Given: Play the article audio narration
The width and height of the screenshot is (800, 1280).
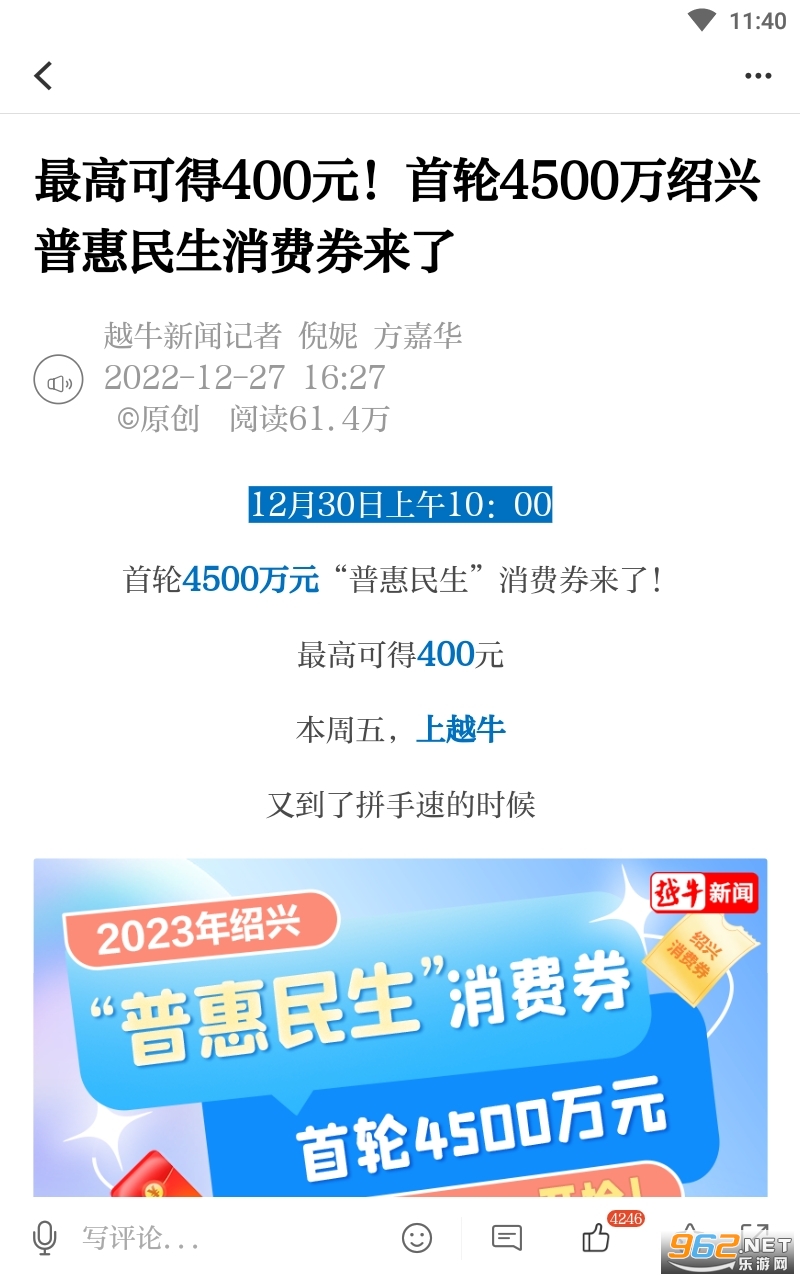Looking at the screenshot, I should pyautogui.click(x=59, y=381).
